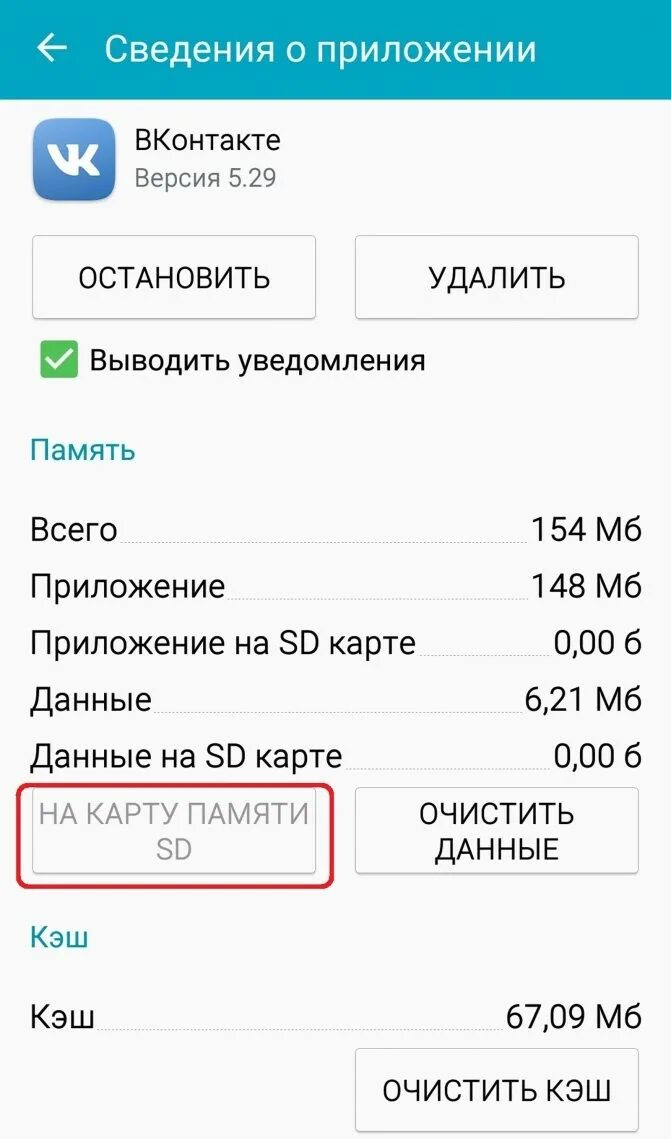Go back with the header arrow
The image size is (671, 1139).
[52, 49]
